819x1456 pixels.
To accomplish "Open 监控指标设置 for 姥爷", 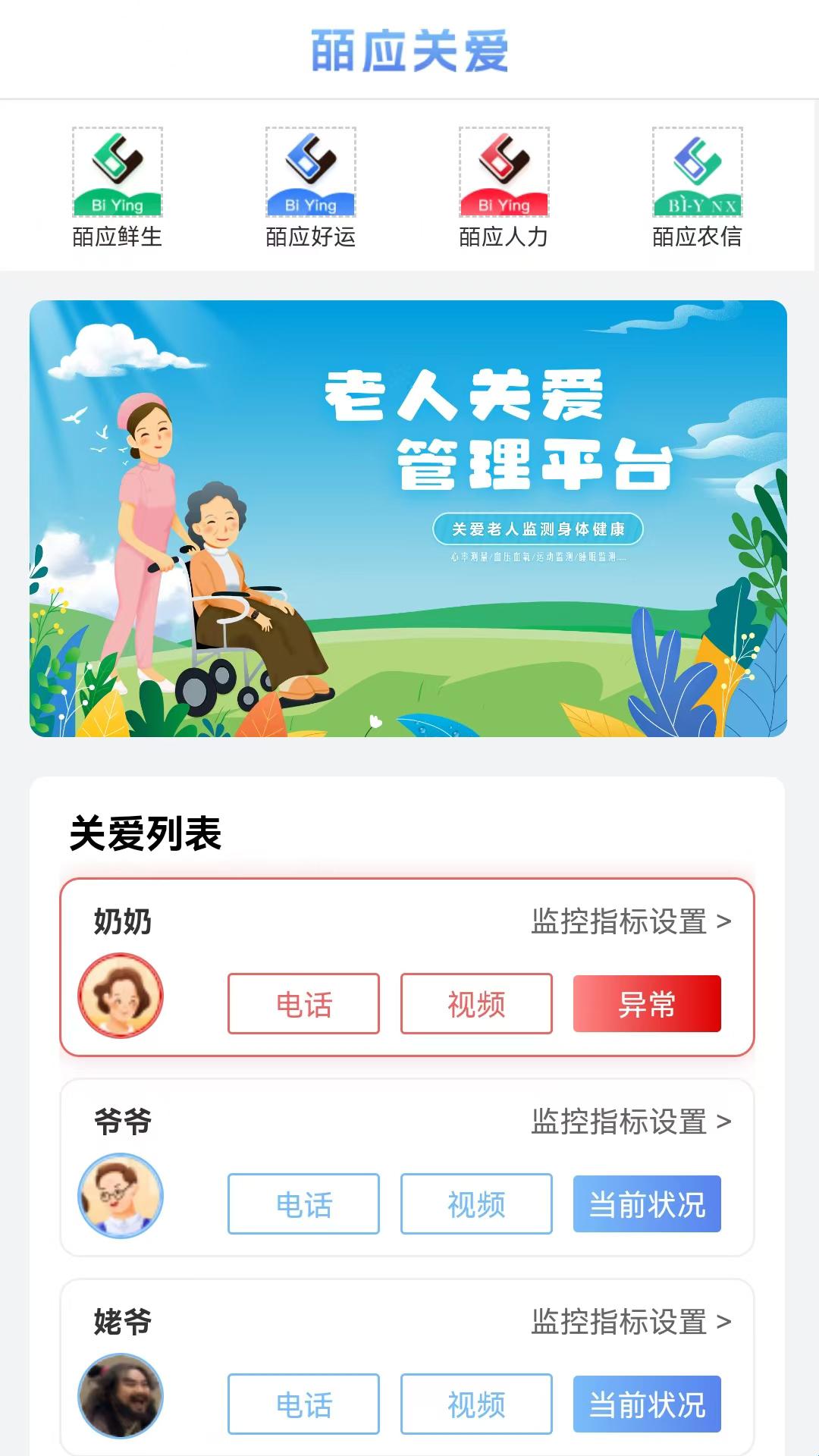I will click(631, 1323).
